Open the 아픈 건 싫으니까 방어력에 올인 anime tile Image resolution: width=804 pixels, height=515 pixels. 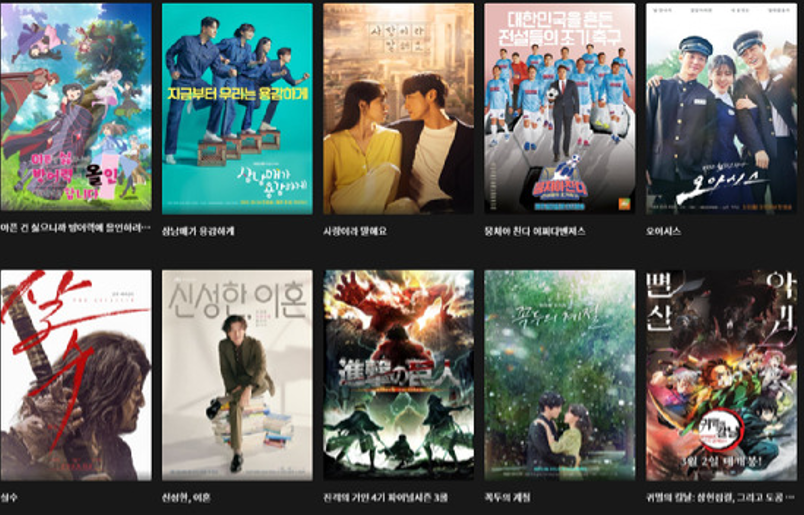pos(76,108)
